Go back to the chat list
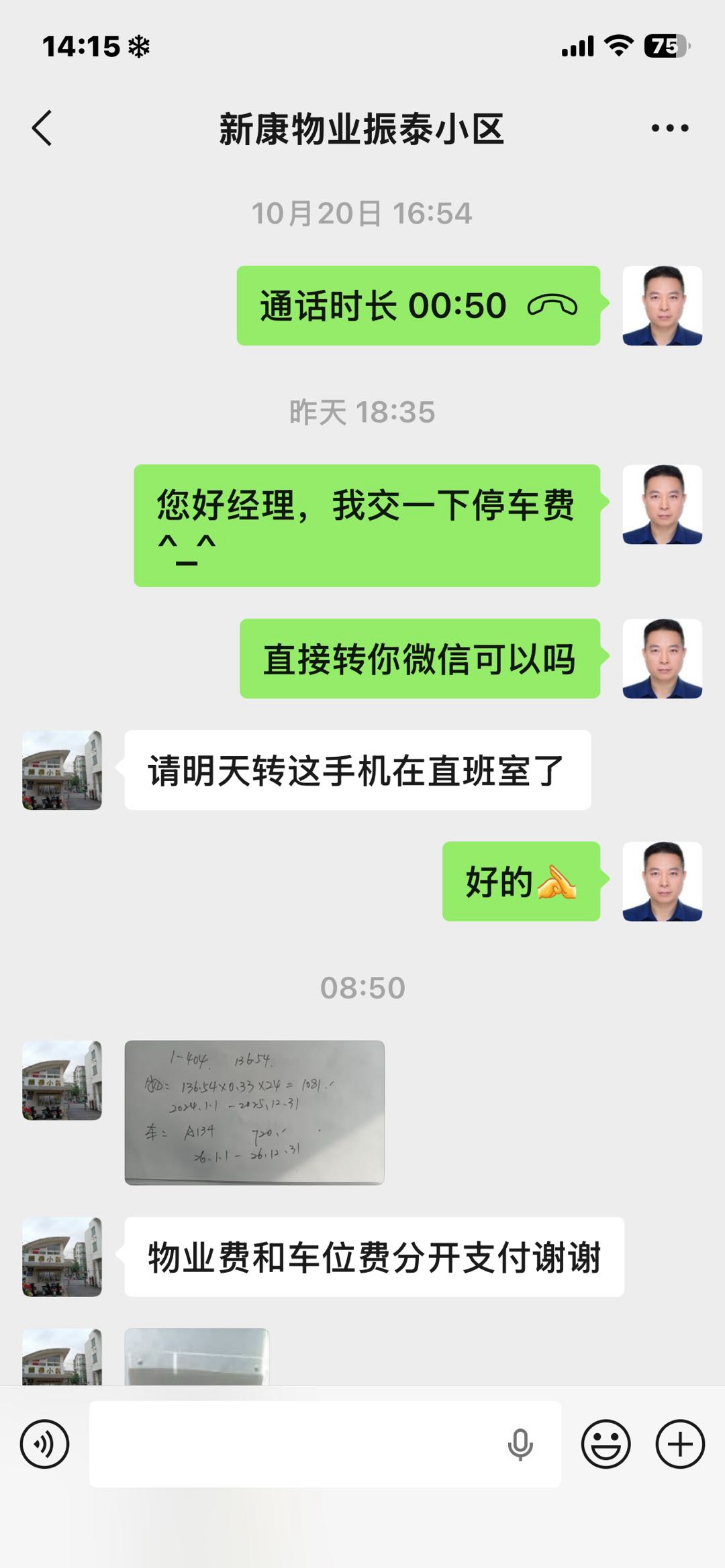The width and height of the screenshot is (725, 1568). click(42, 128)
